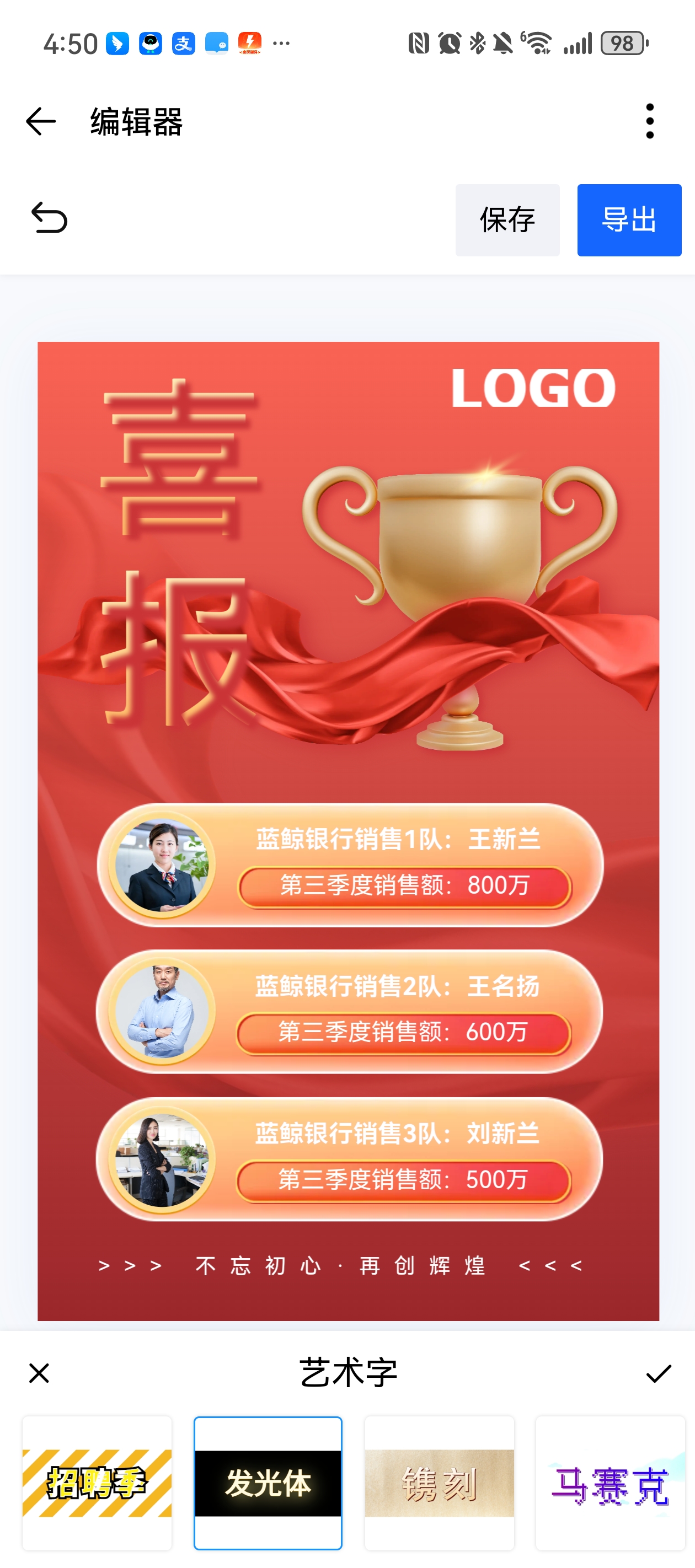Confirm the 艺术字 style with the checkmark
This screenshot has height=1568, width=695.
(x=658, y=1373)
